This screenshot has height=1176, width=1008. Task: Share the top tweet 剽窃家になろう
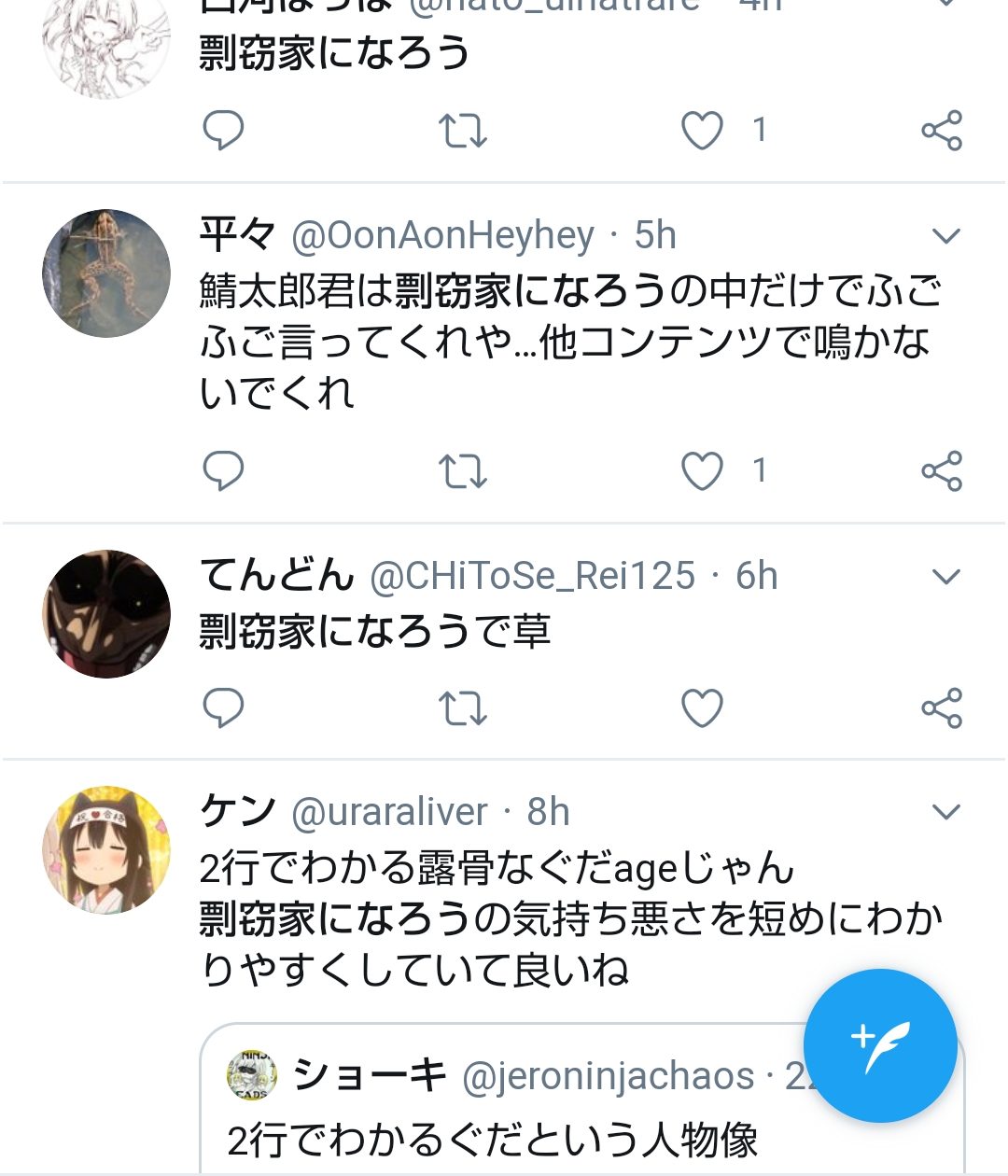(x=942, y=131)
